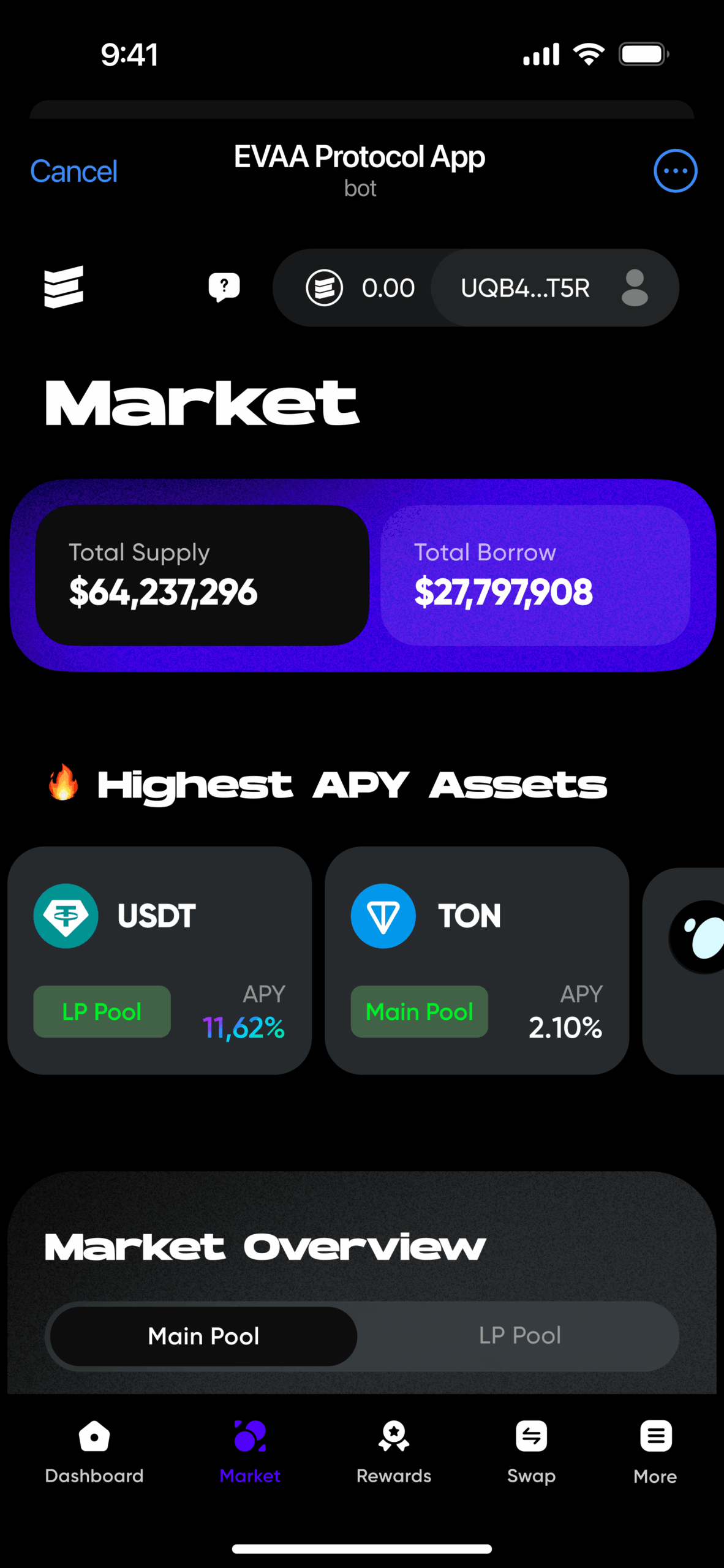Image resolution: width=724 pixels, height=1568 pixels.
Task: Switch to the LP Pool segment
Action: click(x=519, y=1336)
